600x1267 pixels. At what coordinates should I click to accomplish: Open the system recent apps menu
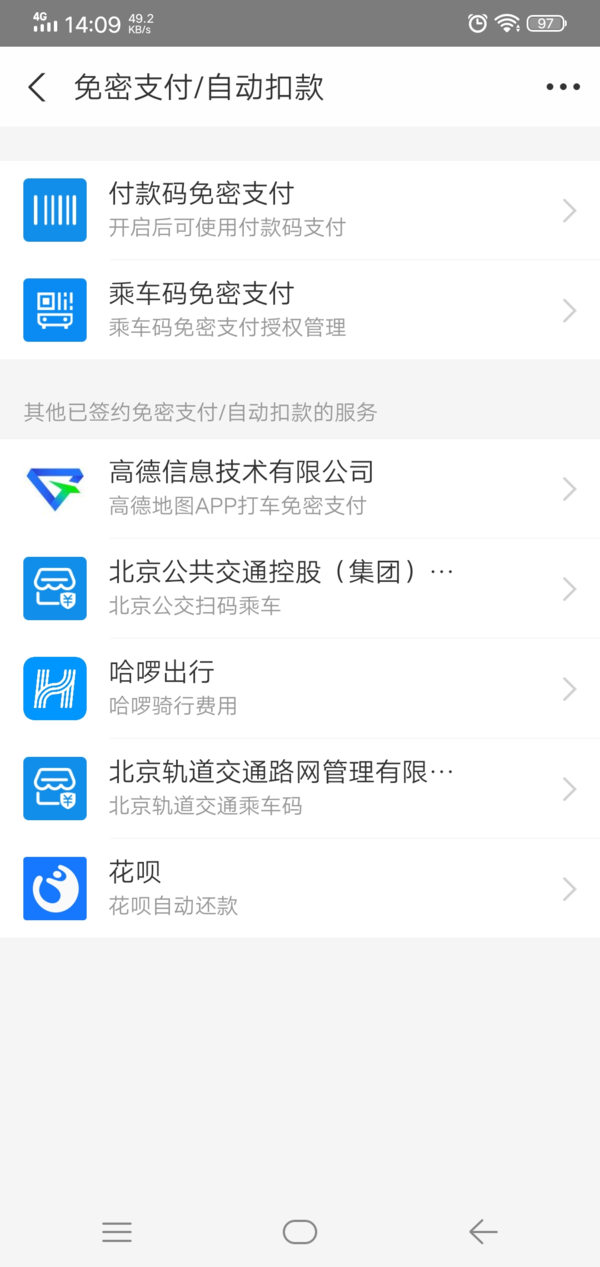(117, 1232)
